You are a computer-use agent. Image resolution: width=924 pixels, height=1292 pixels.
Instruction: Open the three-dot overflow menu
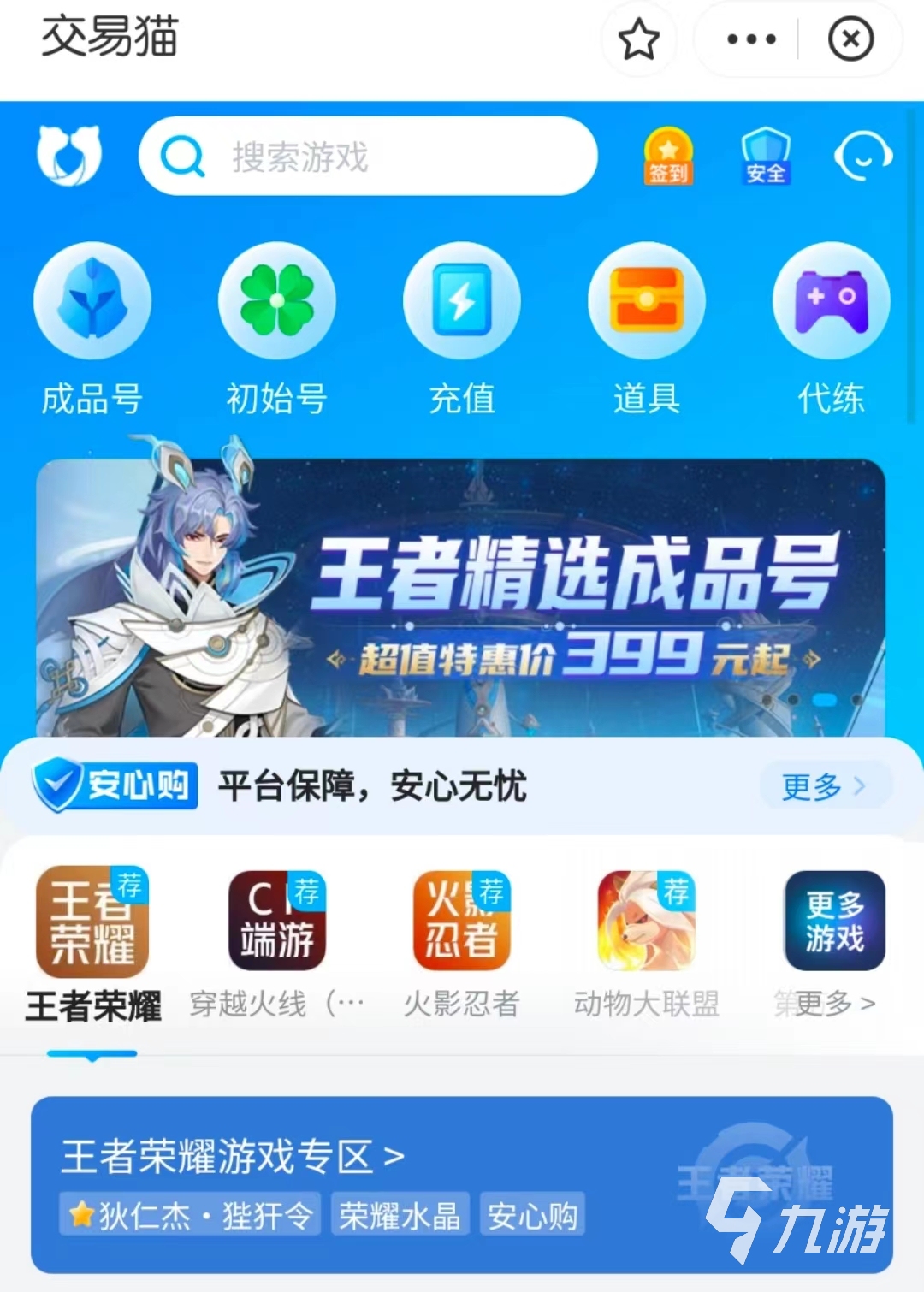750,39
